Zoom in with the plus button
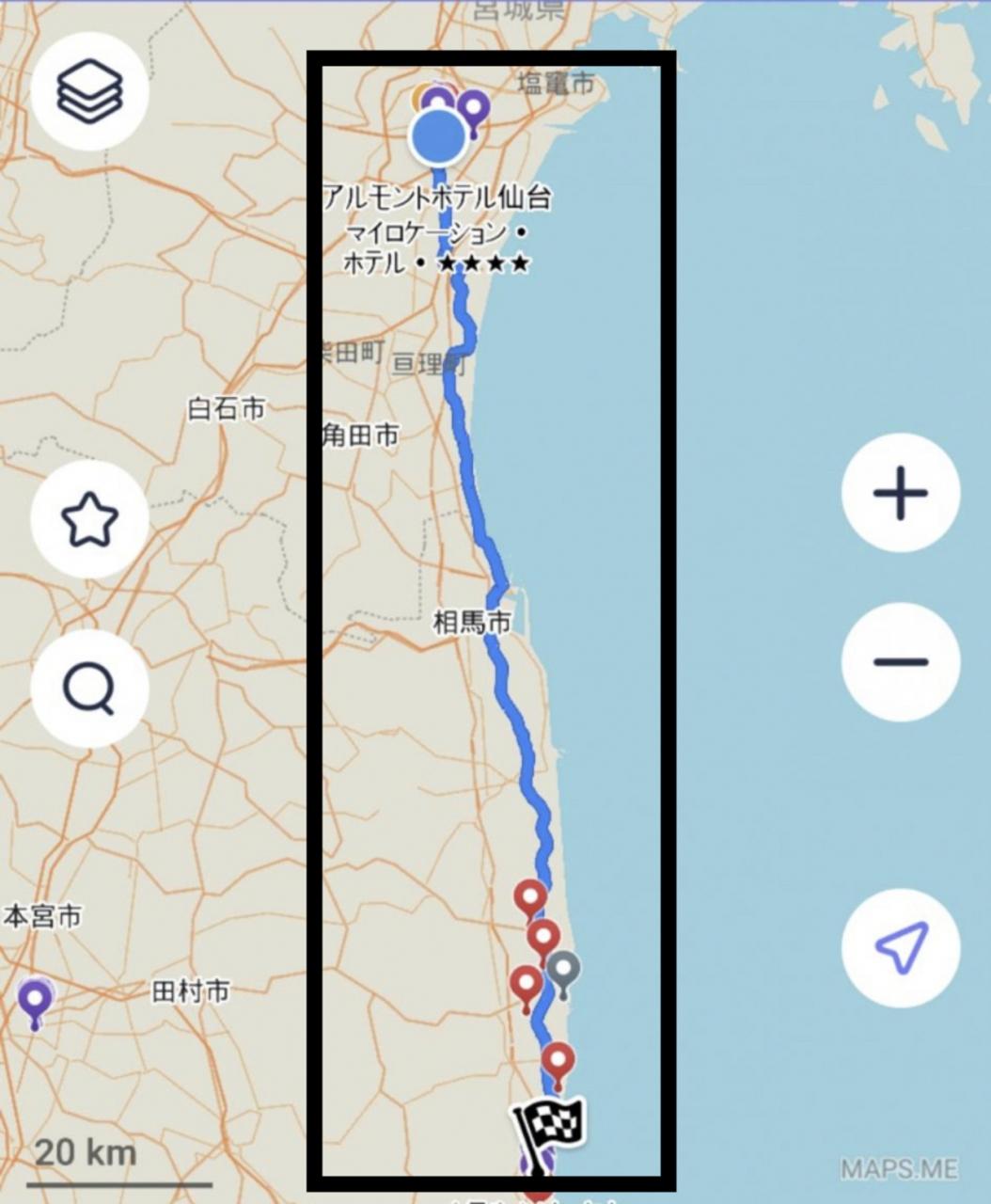The width and height of the screenshot is (991, 1204). [901, 493]
